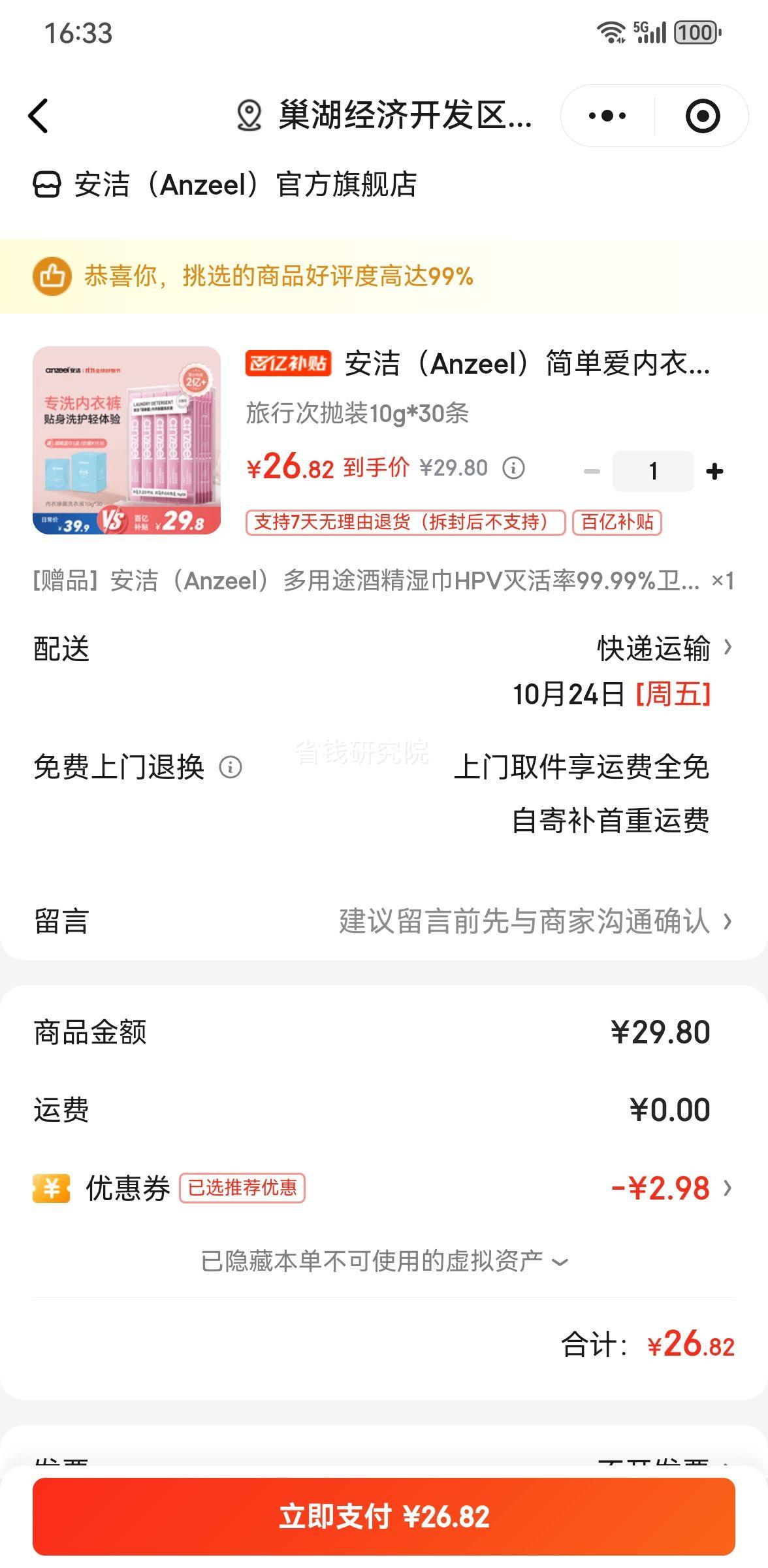Increase quantity with the plus stepper
Image resolution: width=768 pixels, height=1568 pixels.
click(x=713, y=470)
